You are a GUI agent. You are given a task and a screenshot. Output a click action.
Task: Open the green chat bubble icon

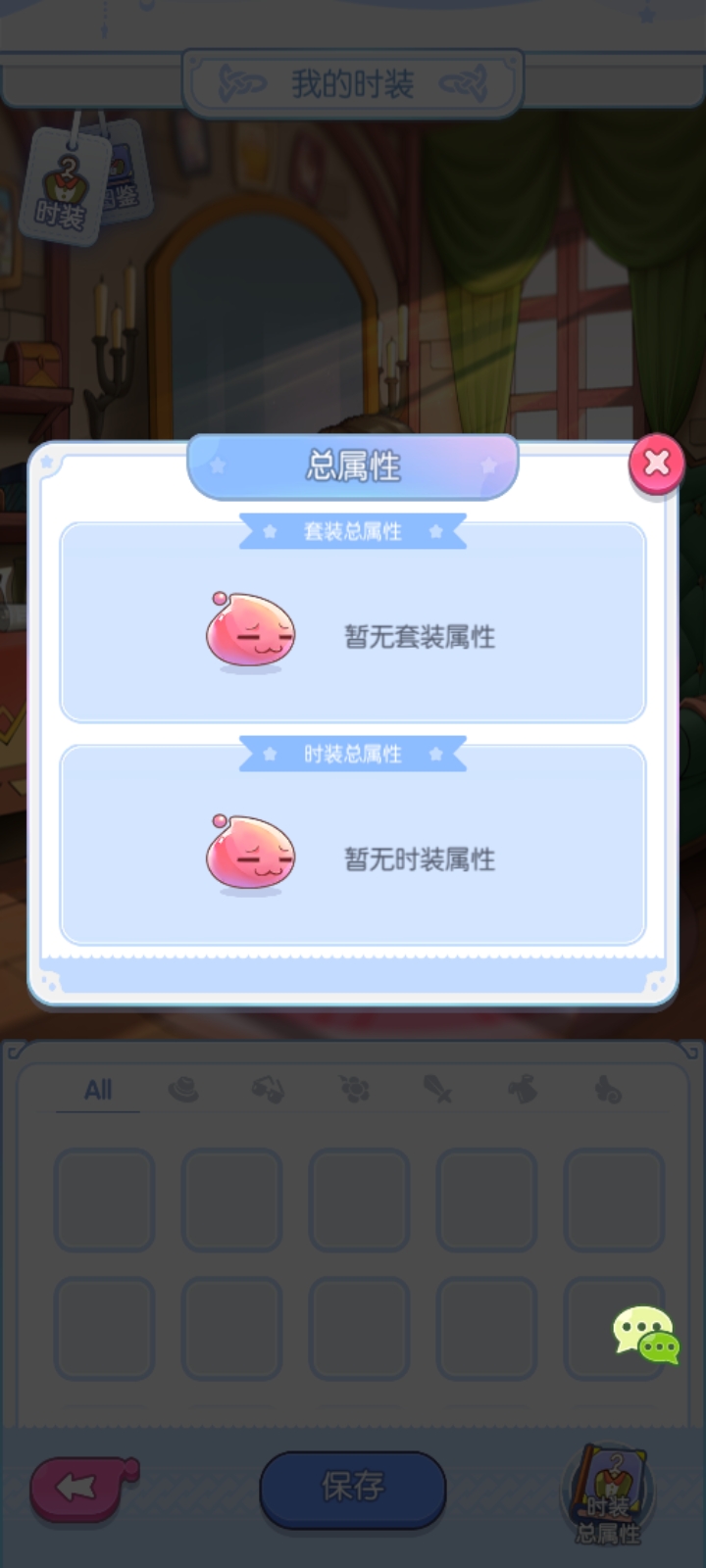[x=645, y=1335]
